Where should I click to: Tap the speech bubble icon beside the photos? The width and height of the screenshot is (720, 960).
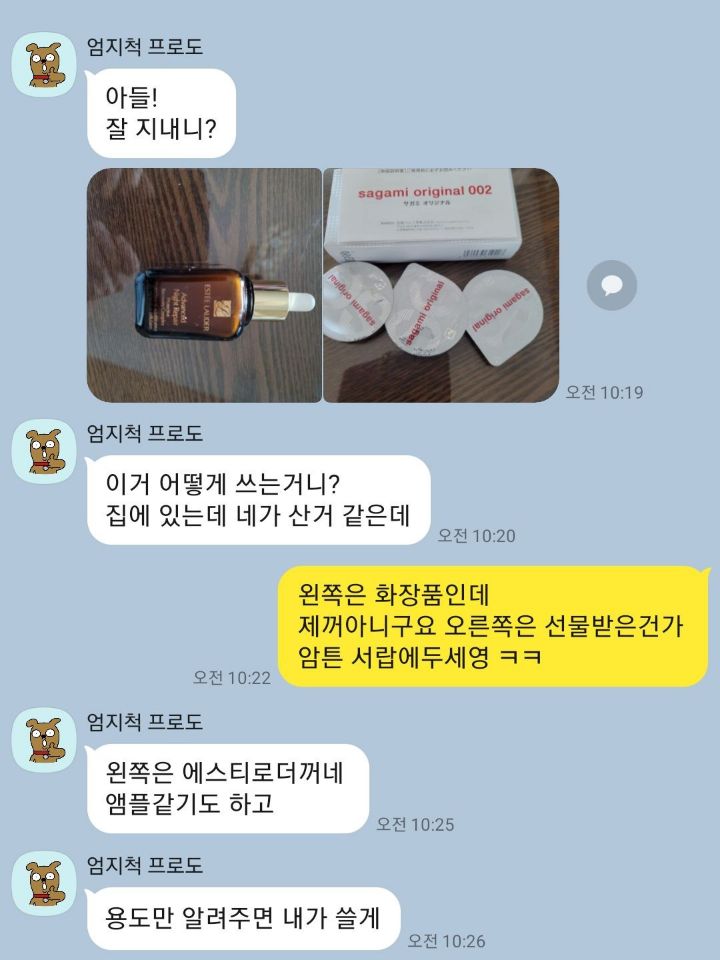(612, 286)
